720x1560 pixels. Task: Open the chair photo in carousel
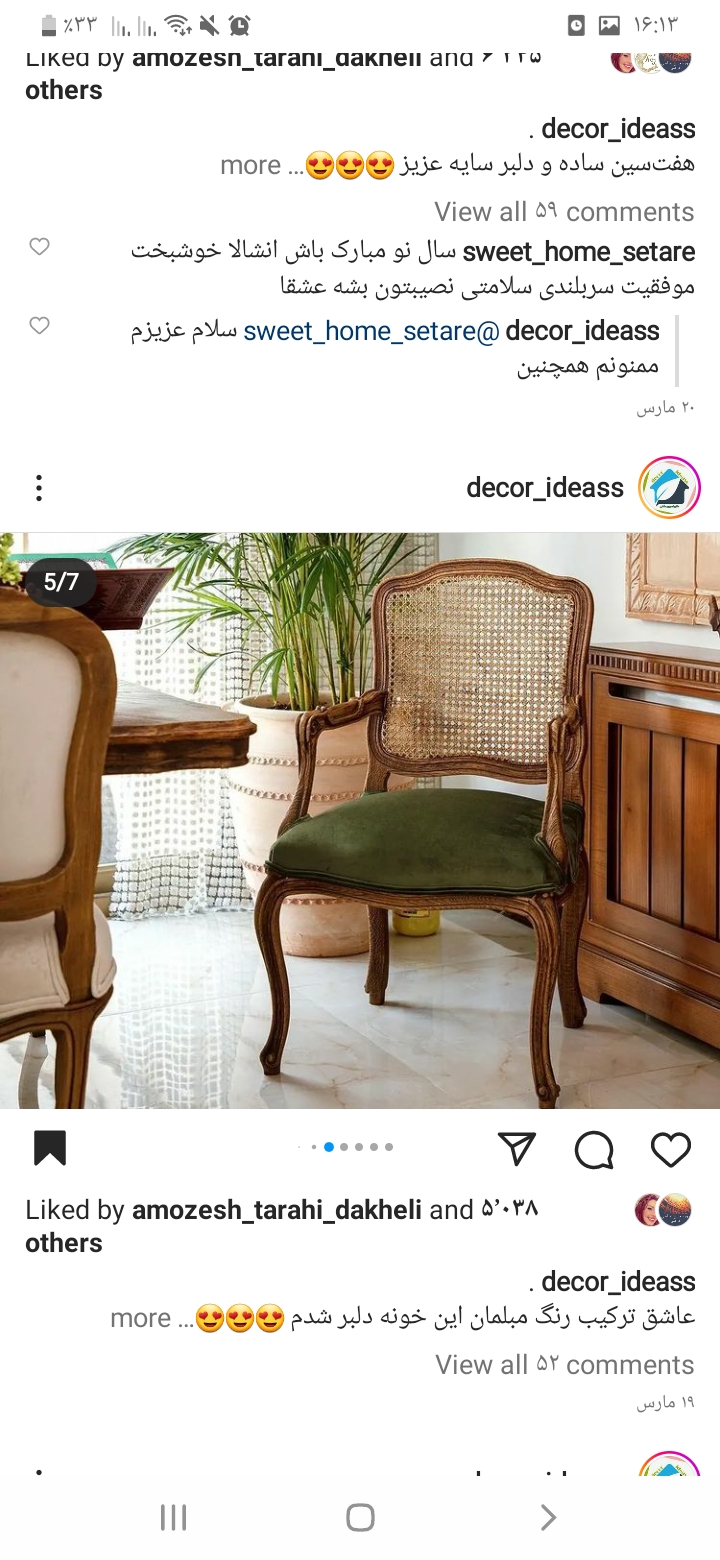[x=360, y=820]
